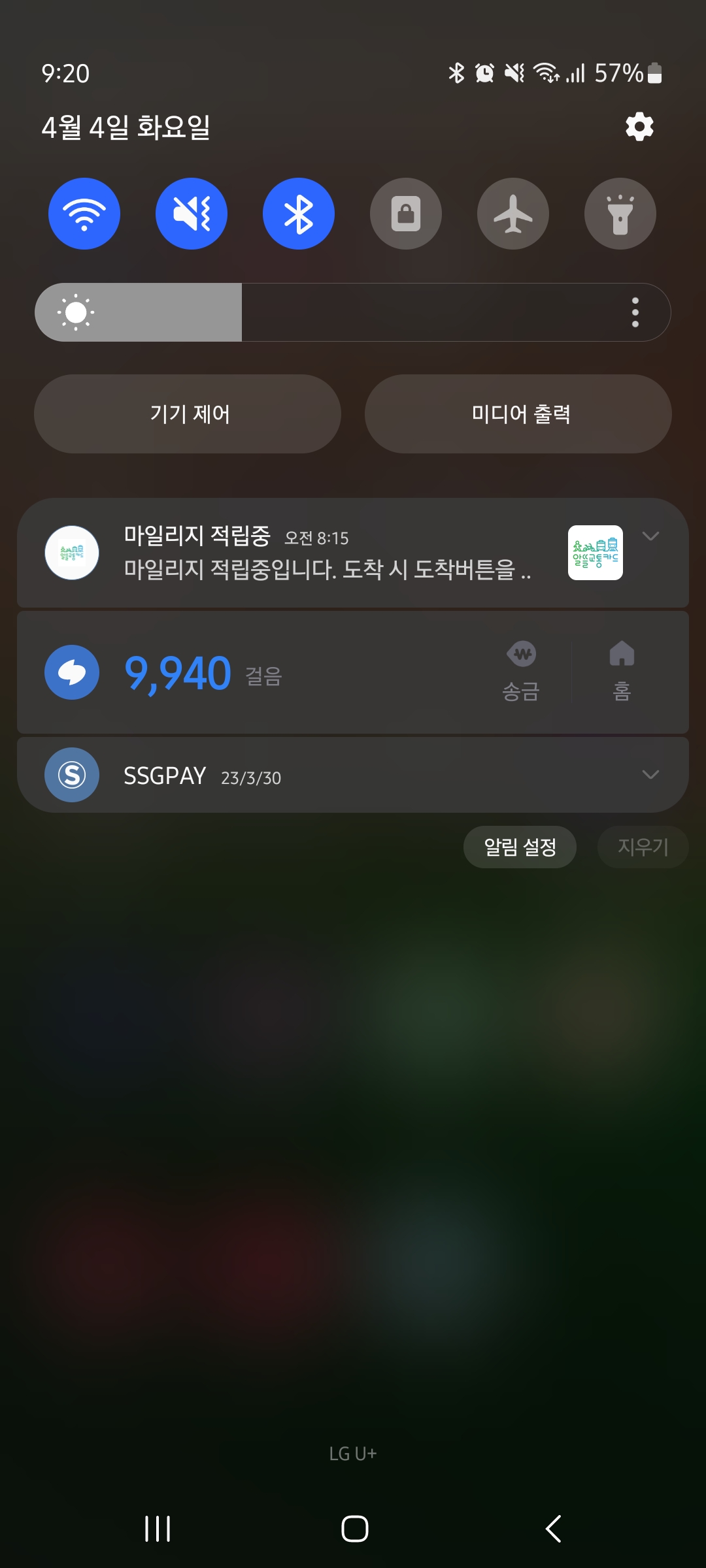Turn on the flashlight
The width and height of the screenshot is (706, 1568).
click(620, 214)
